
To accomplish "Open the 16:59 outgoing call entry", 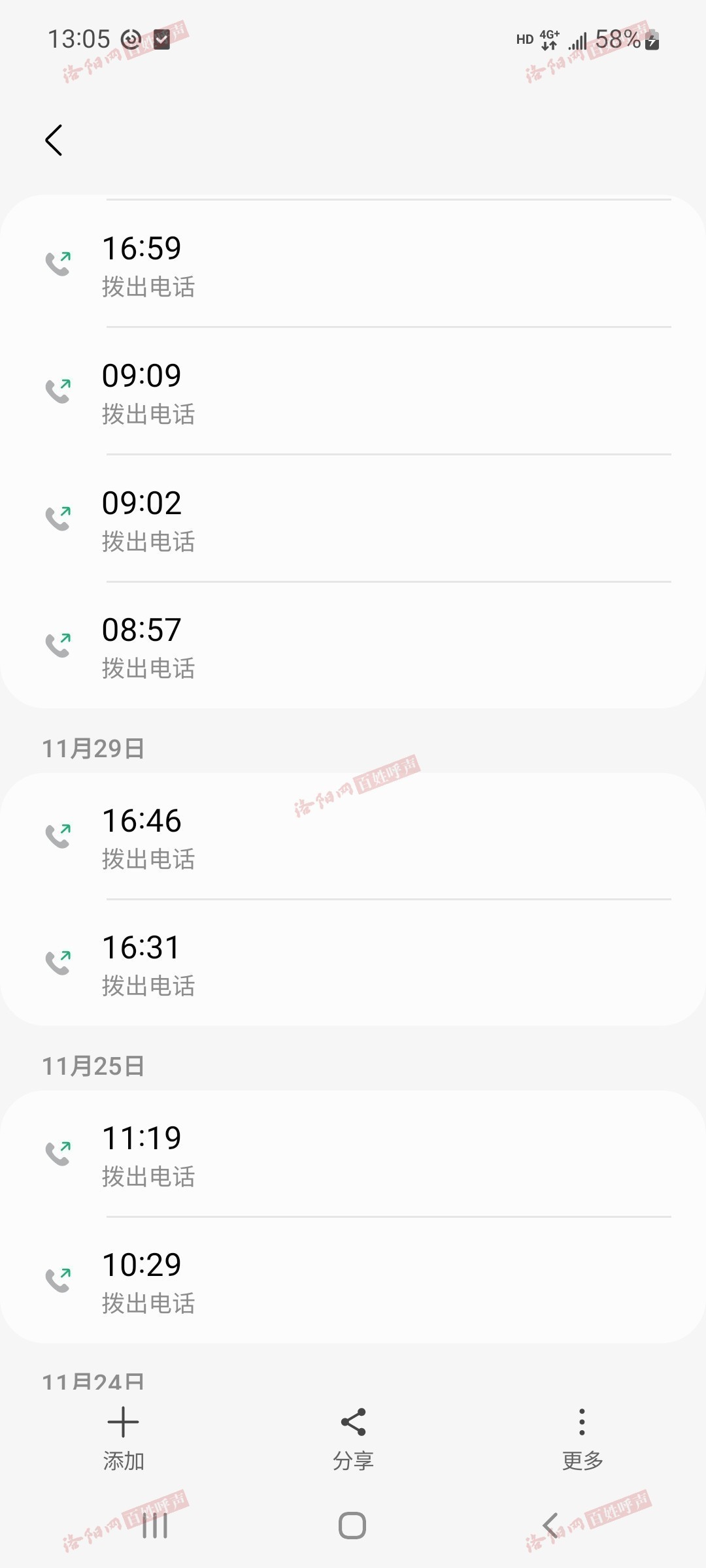I will pyautogui.click(x=353, y=264).
